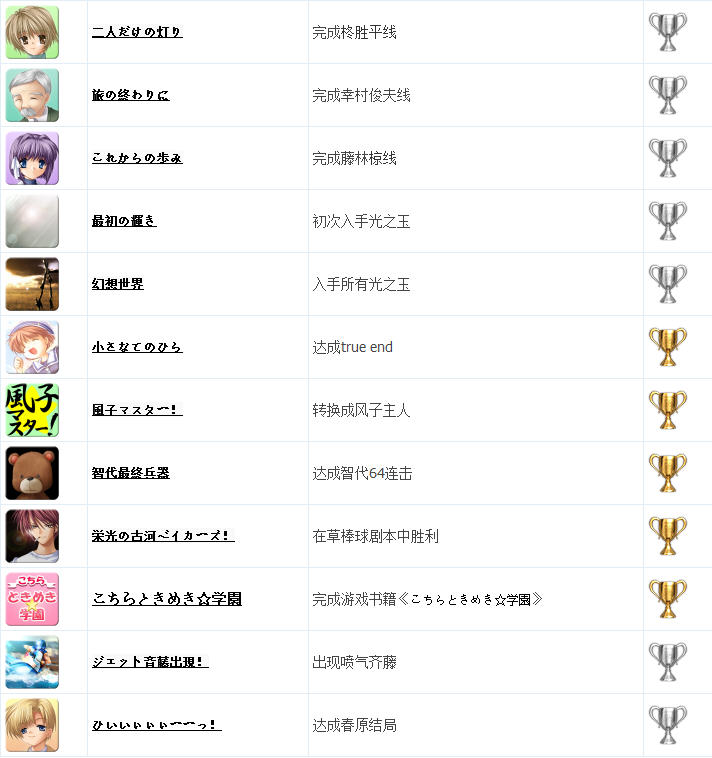The image size is (712, 758).
Task: Open the こちらときめき☆学園 trophy link
Action: pyautogui.click(x=167, y=599)
